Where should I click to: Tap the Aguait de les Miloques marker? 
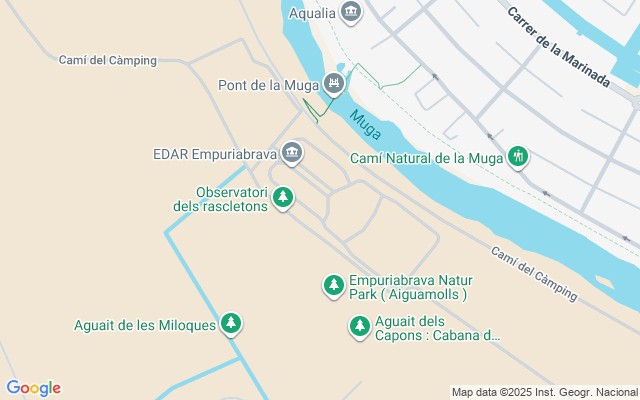click(x=232, y=324)
